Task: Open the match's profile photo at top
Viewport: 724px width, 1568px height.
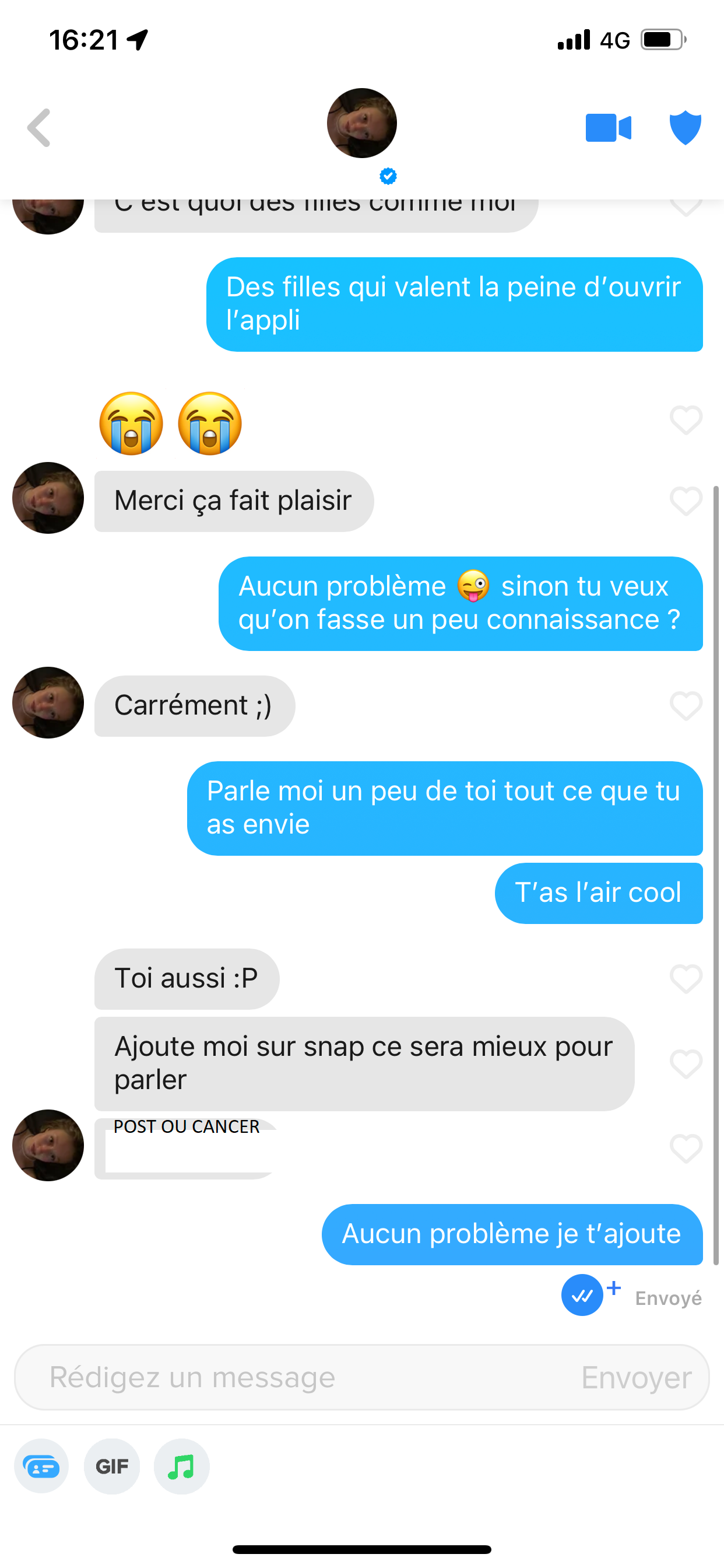Action: (x=362, y=124)
